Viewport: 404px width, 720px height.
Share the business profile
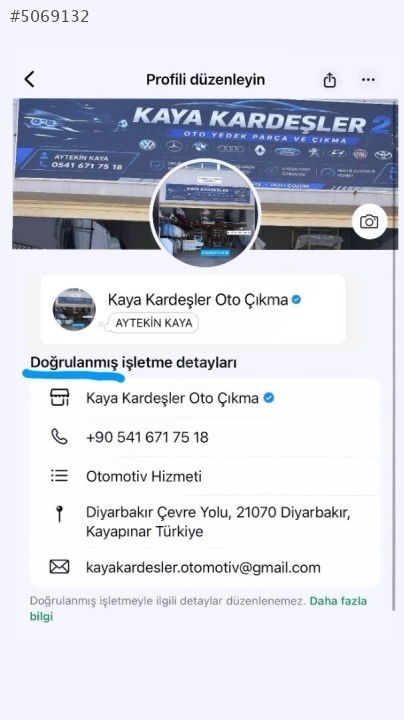pyautogui.click(x=330, y=80)
